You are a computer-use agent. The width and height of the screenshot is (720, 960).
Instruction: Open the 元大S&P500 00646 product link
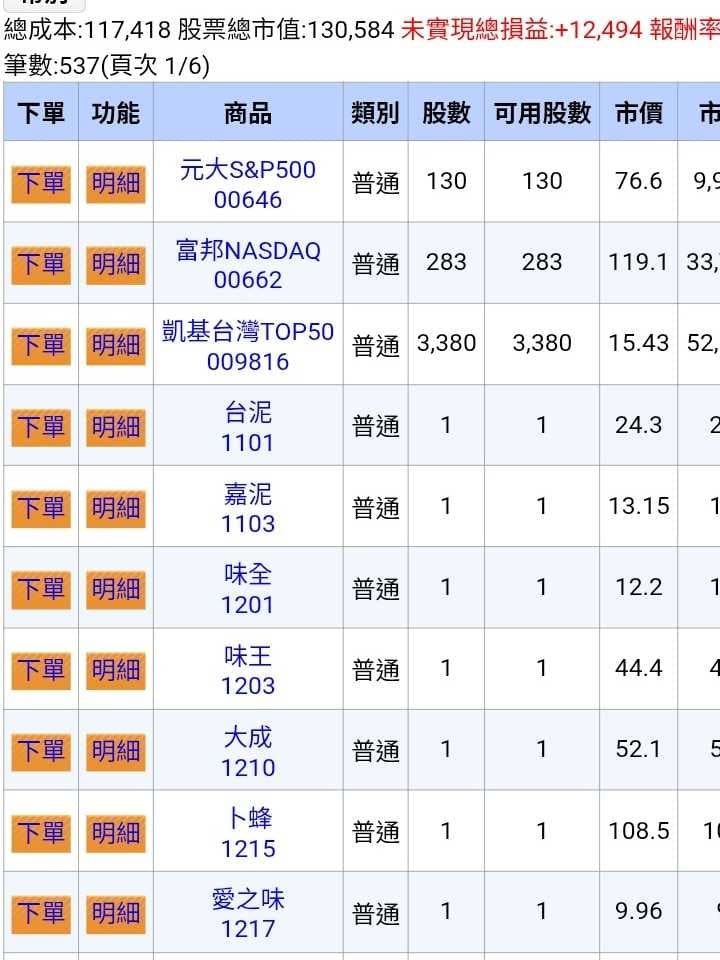pos(248,184)
